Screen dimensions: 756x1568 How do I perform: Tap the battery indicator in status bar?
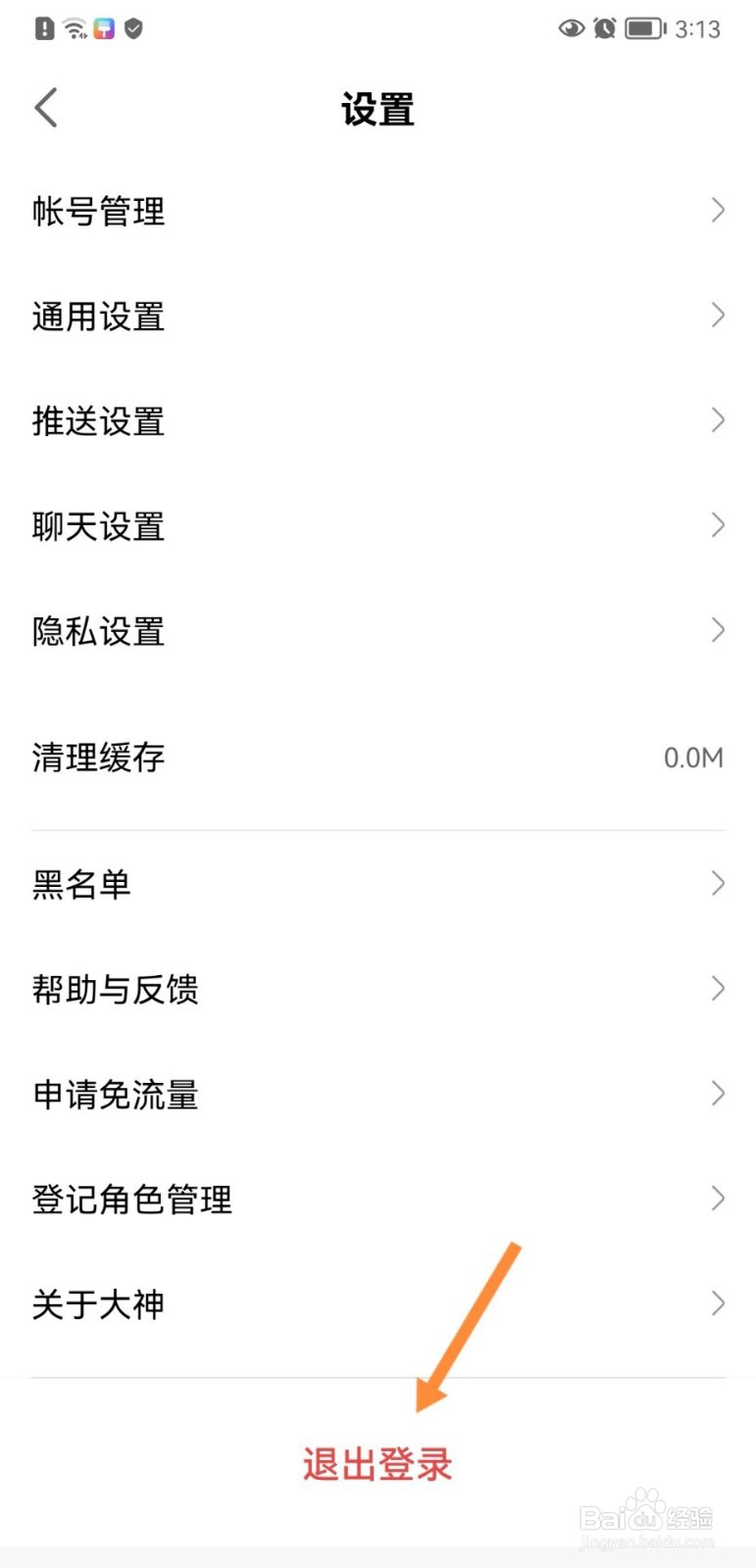(x=644, y=27)
